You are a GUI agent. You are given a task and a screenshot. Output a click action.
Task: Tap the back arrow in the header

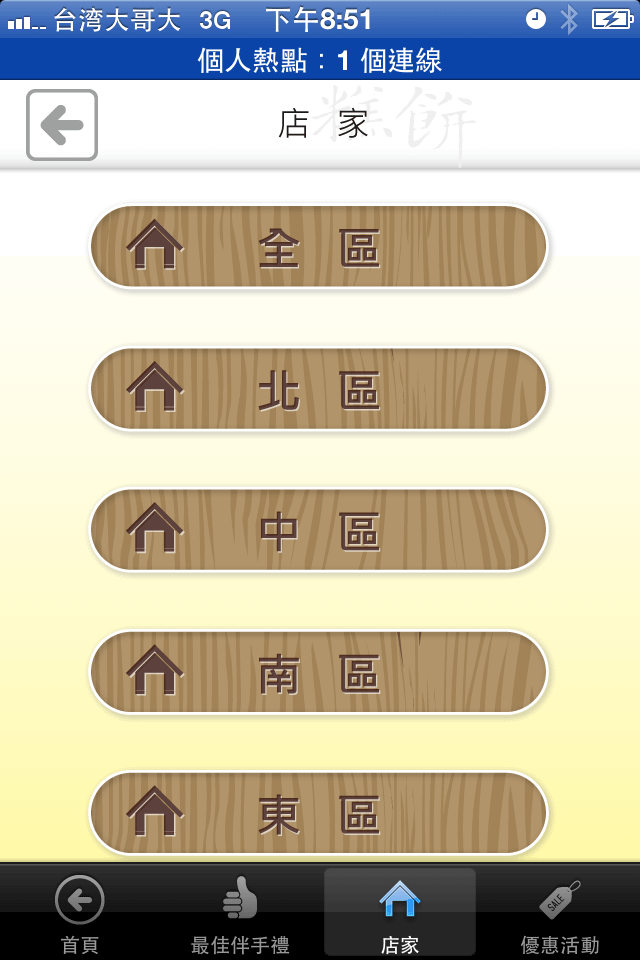pos(62,125)
